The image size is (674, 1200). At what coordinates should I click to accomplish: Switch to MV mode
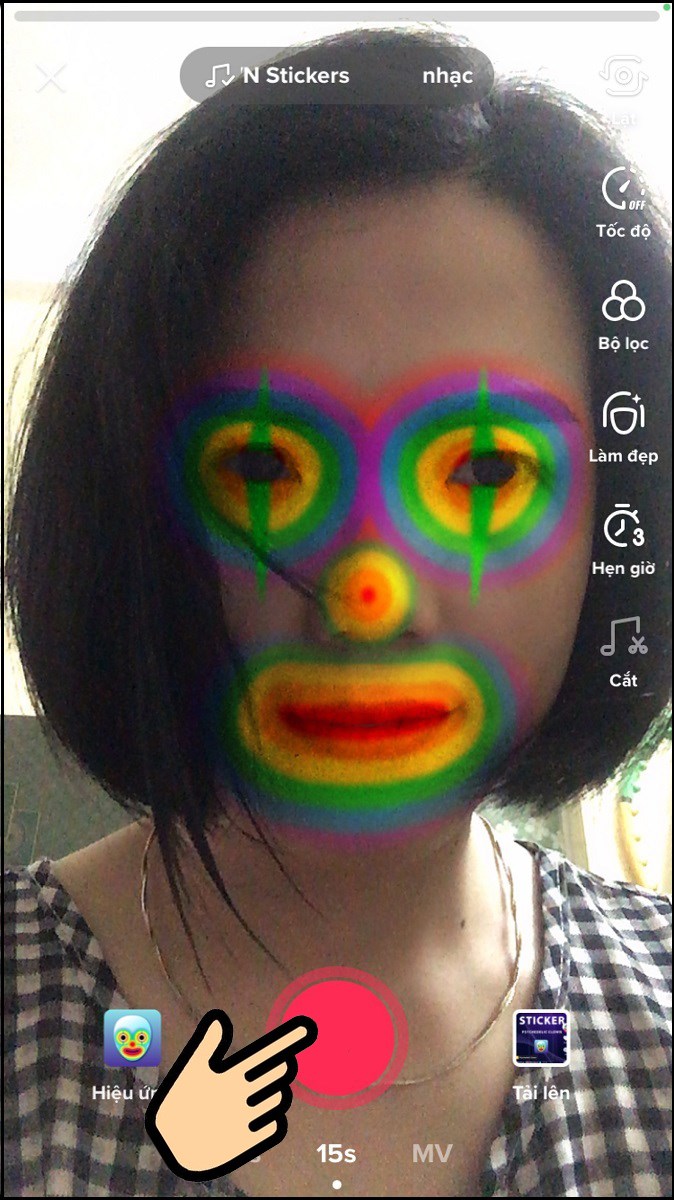click(432, 1153)
